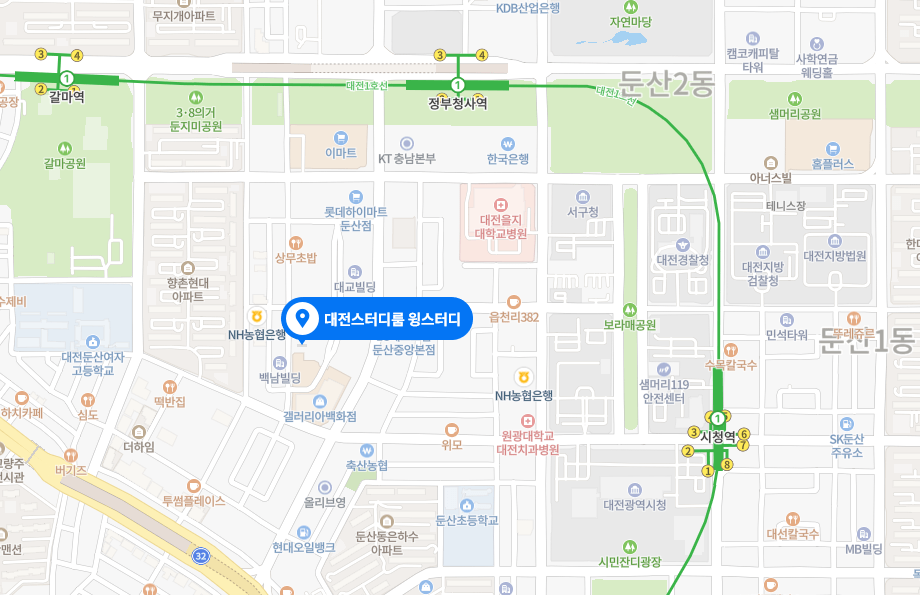This screenshot has width=920, height=595.
Task: Open 갤러리아백화점 place on map
Action: point(319,415)
